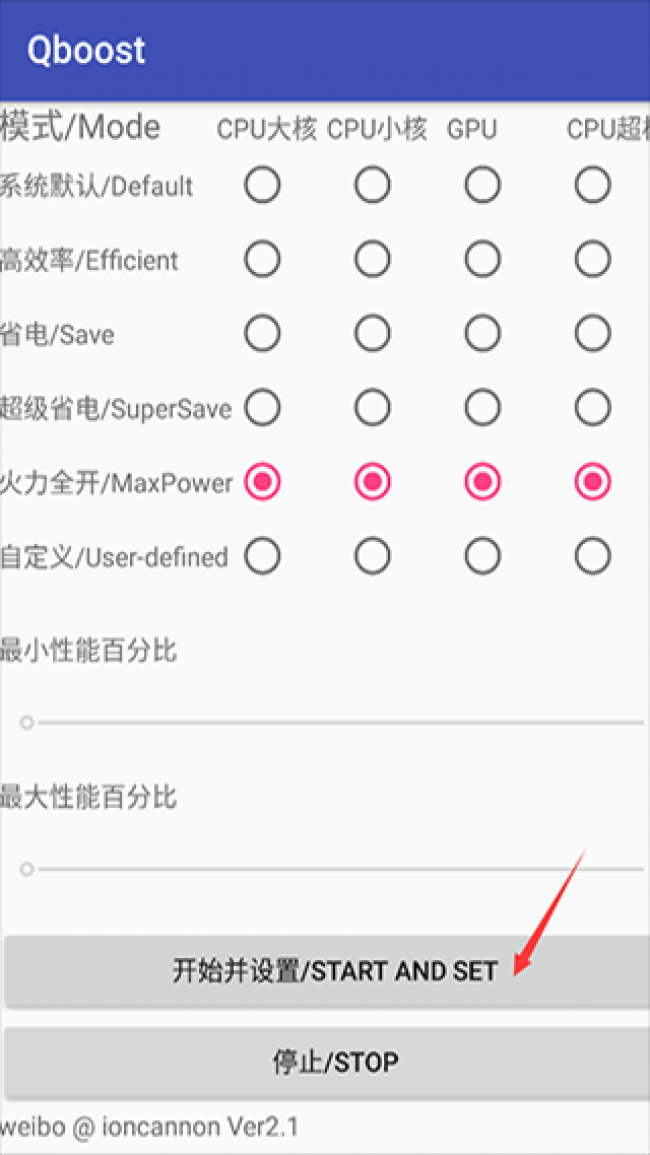Select MaxPower radio for CPU大核
This screenshot has width=650, height=1155.
point(262,483)
